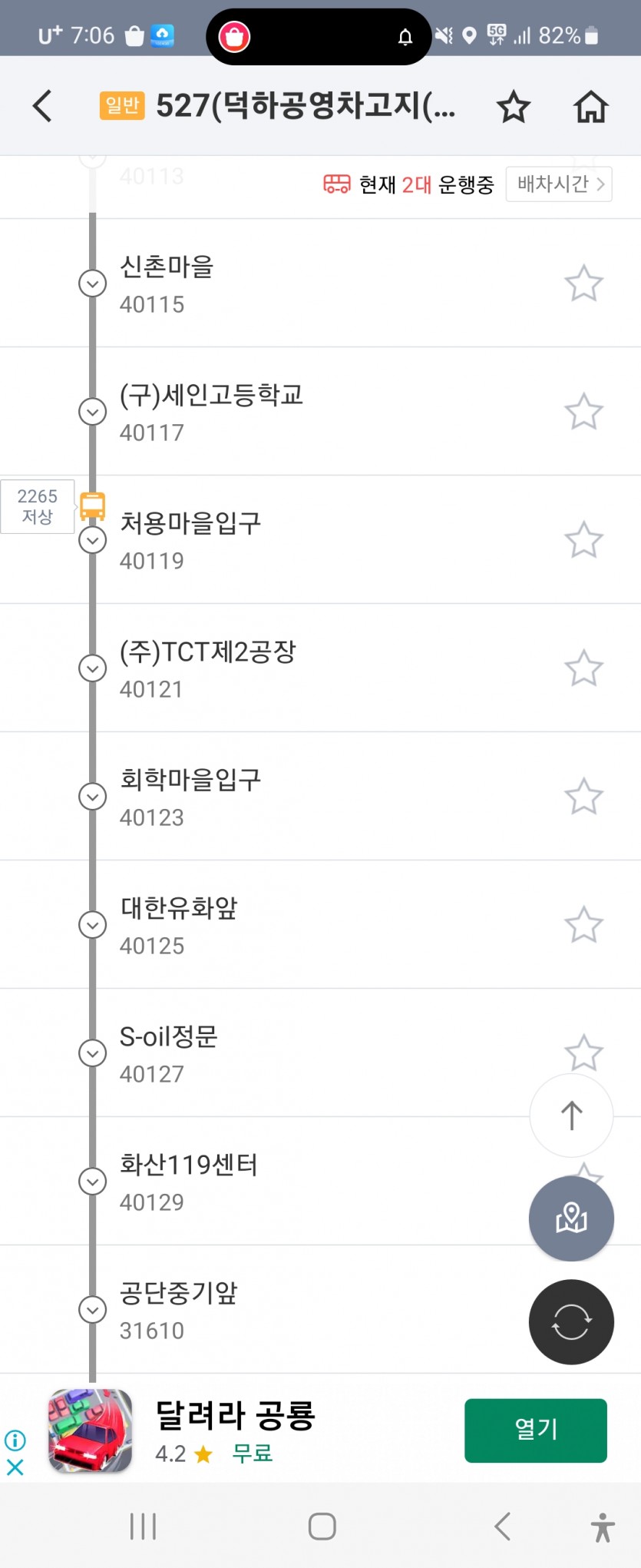Open recent apps from the navigation bar
The image size is (641, 1568).
coord(143,1527)
